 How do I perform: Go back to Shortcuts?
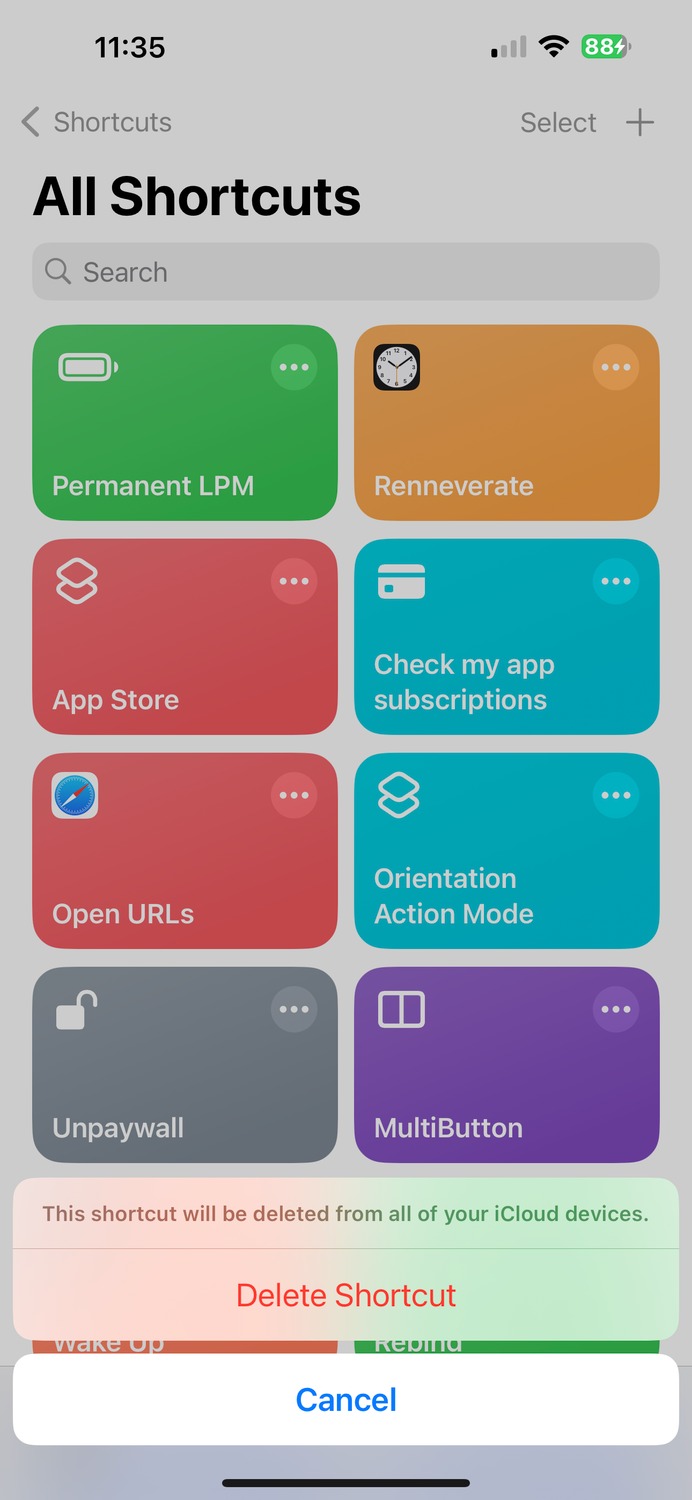pos(96,122)
